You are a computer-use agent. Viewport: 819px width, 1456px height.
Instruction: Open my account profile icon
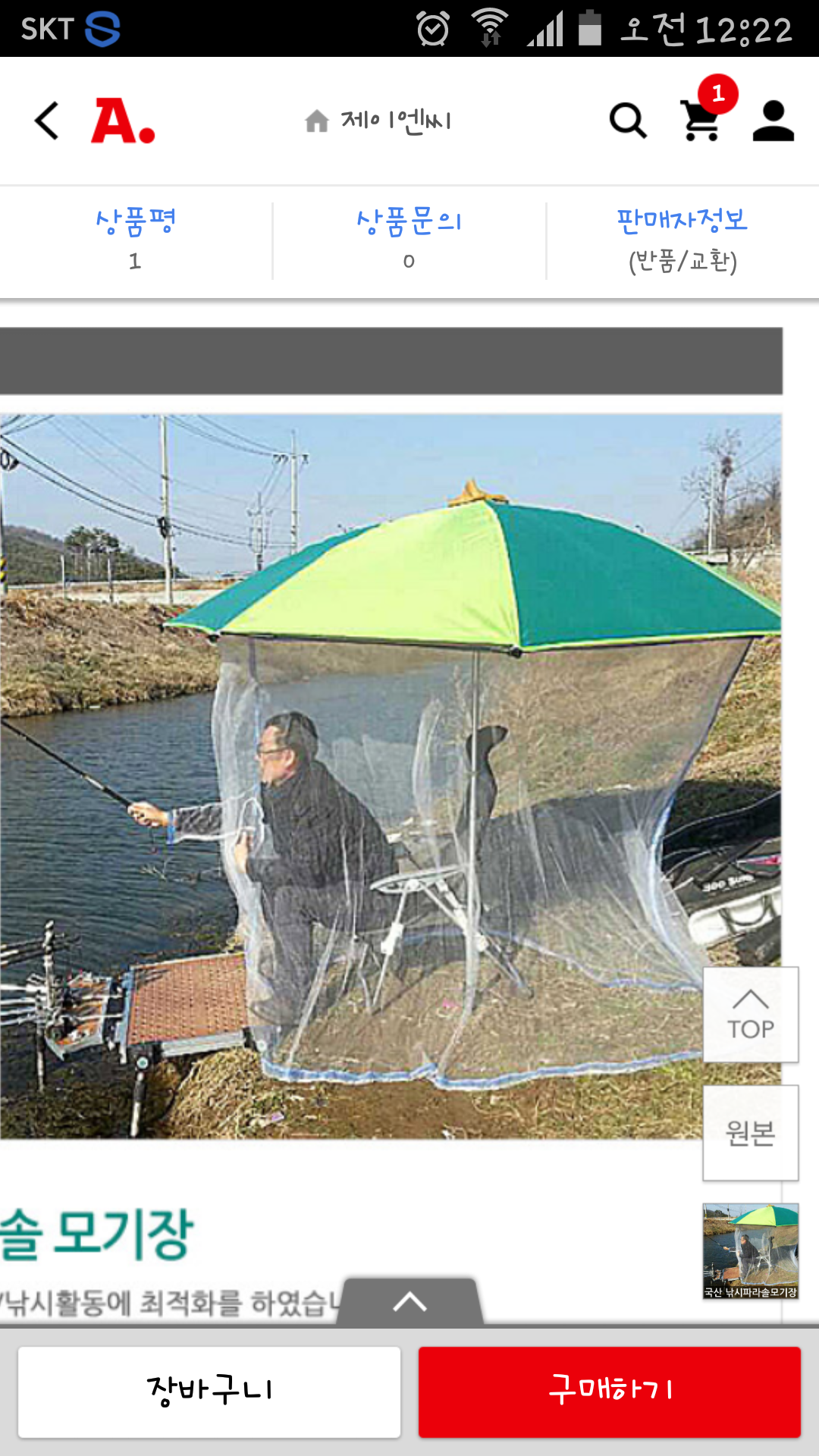(773, 121)
